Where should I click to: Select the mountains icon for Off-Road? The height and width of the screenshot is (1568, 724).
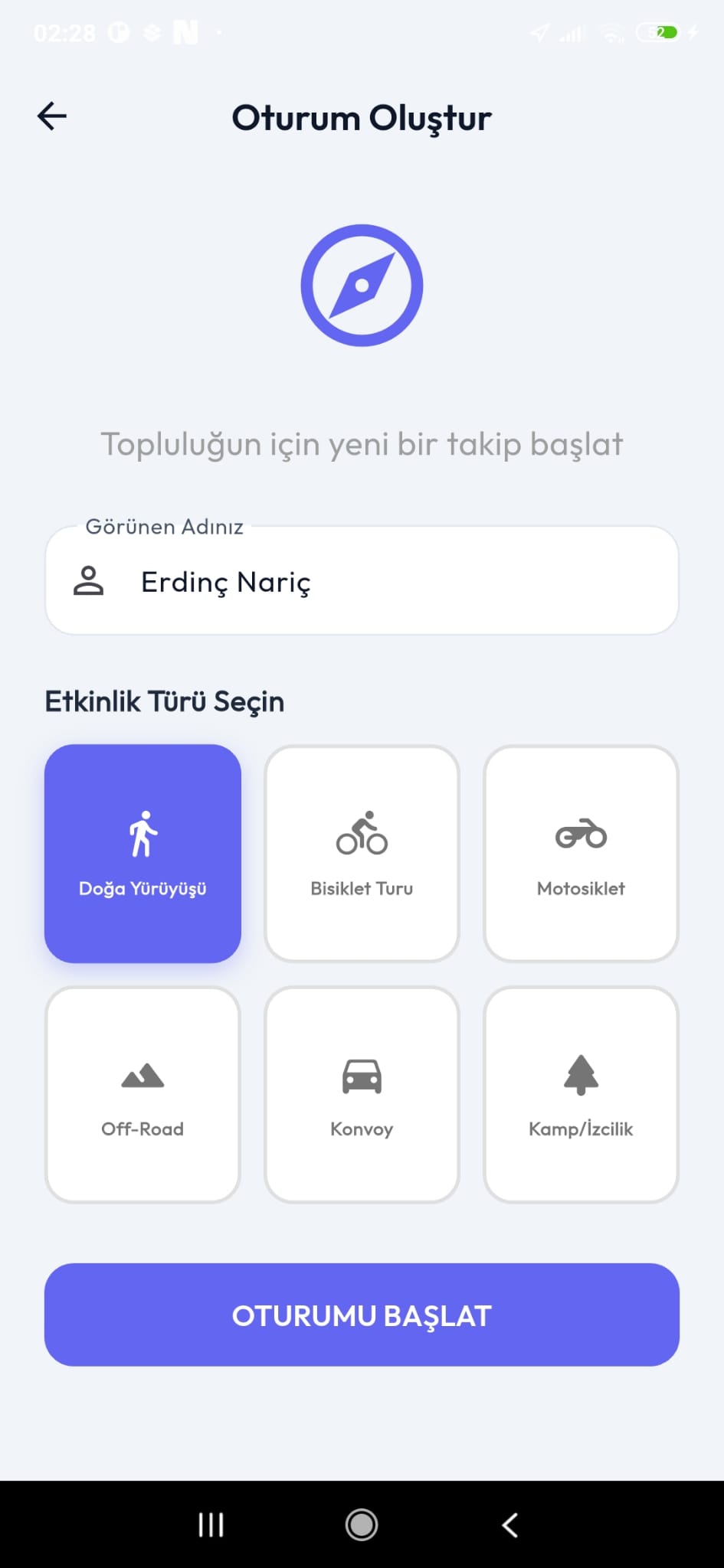143,1076
